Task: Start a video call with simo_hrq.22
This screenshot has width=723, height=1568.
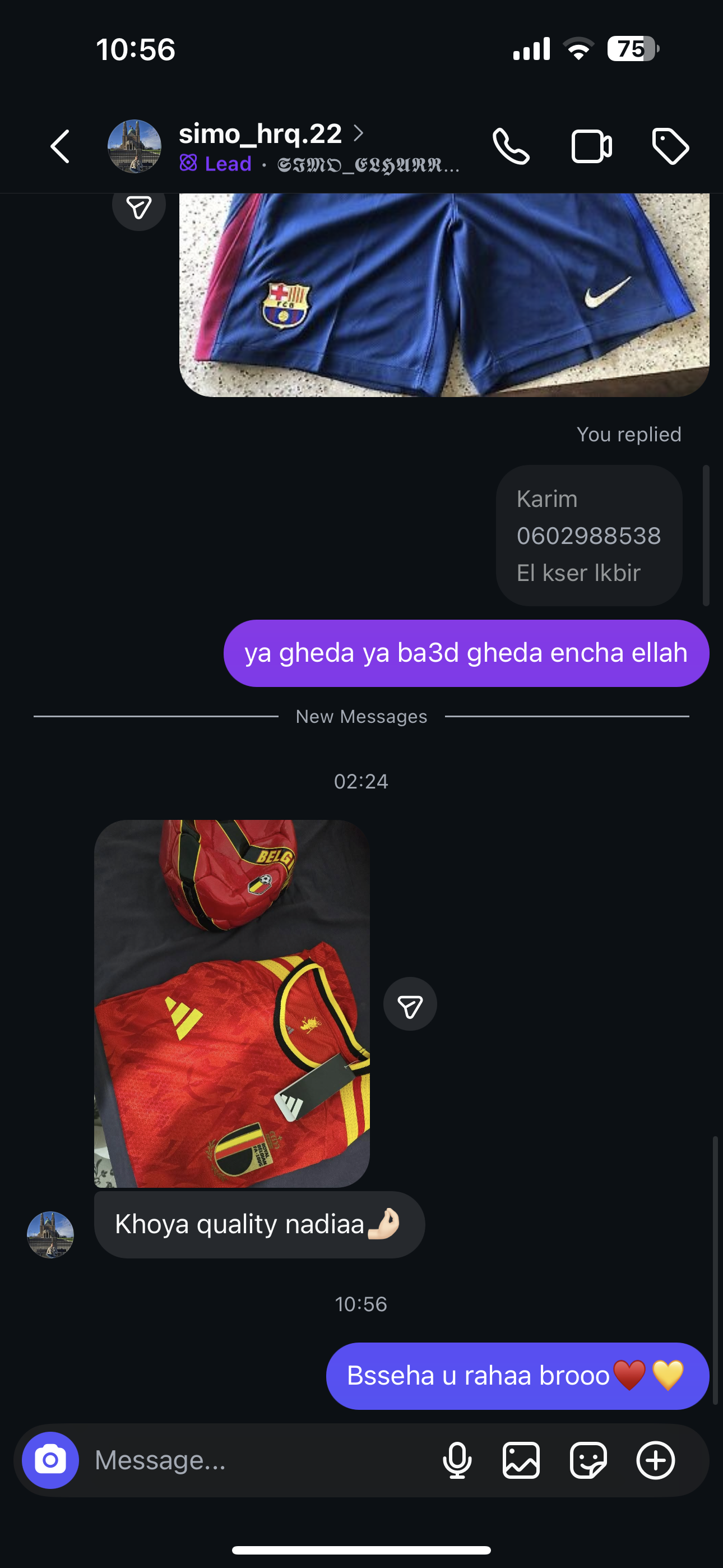Action: (591, 147)
